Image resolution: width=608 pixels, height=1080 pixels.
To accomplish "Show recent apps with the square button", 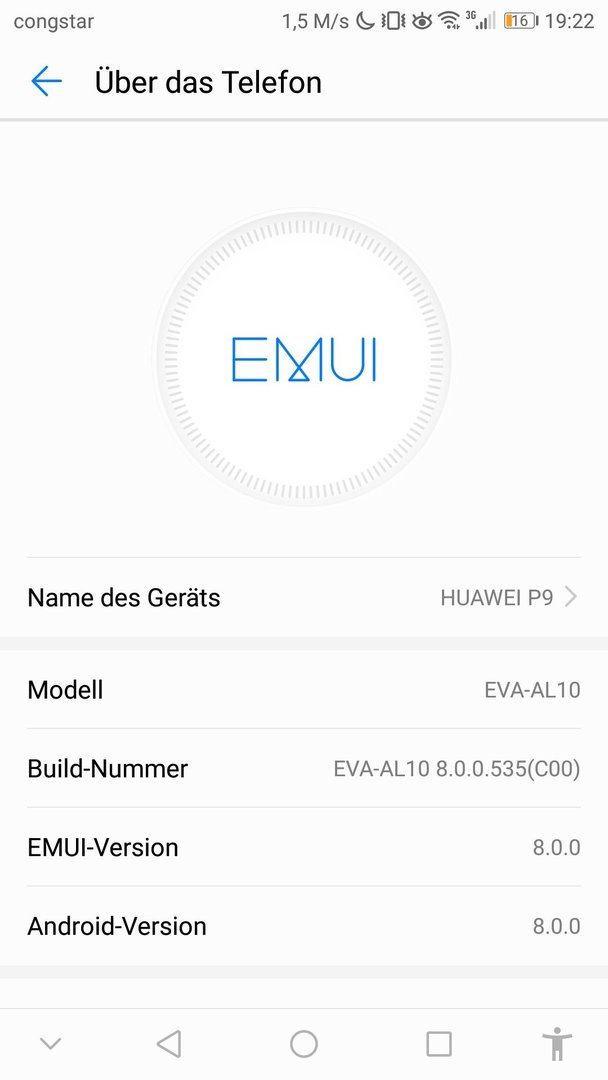I will tap(439, 1045).
